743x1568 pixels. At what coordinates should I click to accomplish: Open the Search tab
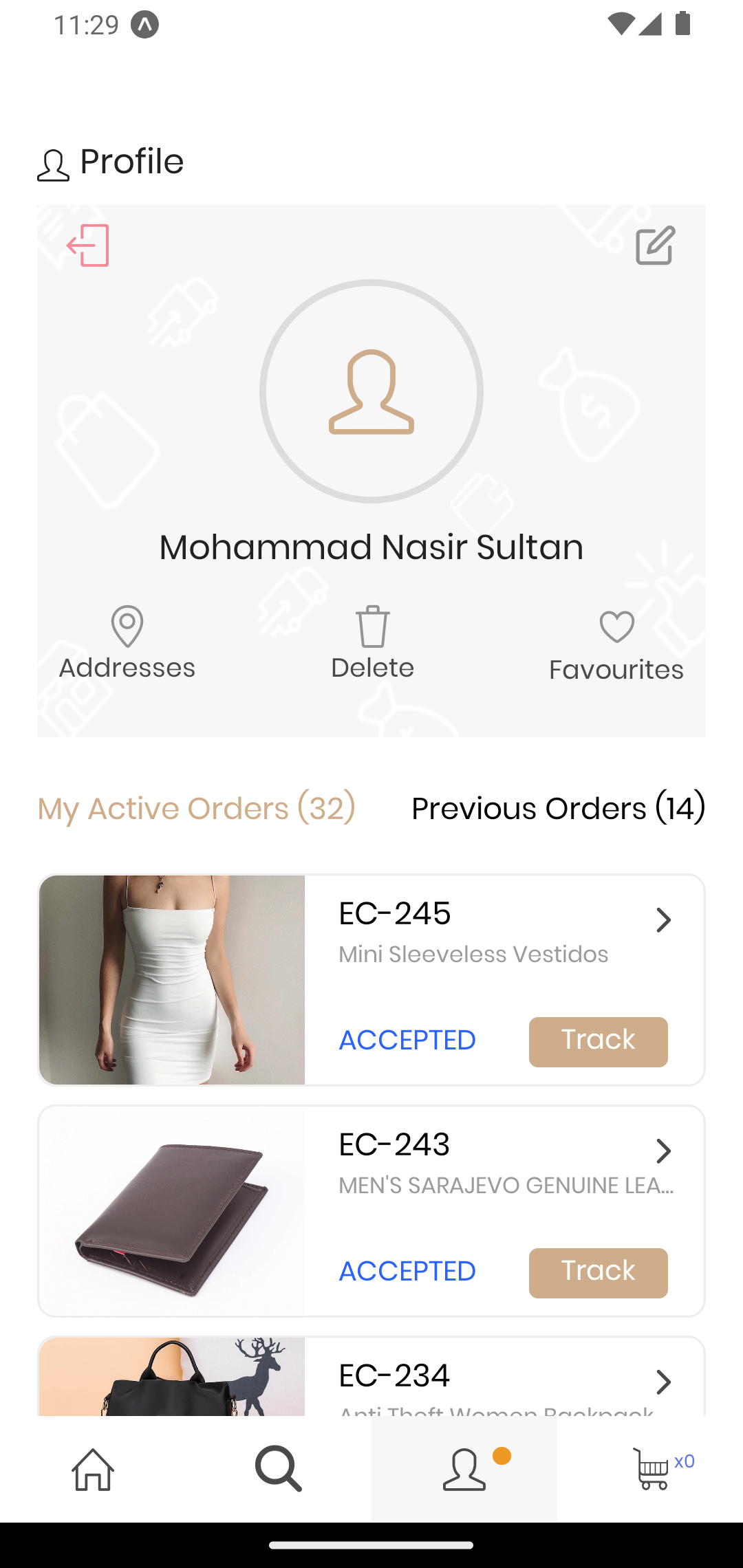pos(279,1469)
